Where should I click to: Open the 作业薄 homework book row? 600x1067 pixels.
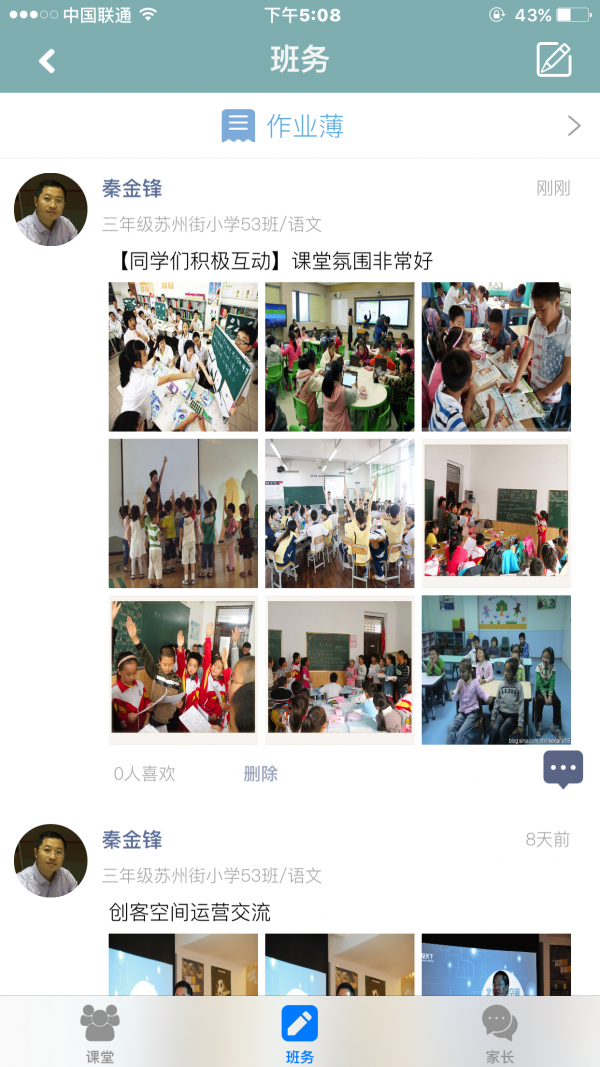click(x=300, y=126)
